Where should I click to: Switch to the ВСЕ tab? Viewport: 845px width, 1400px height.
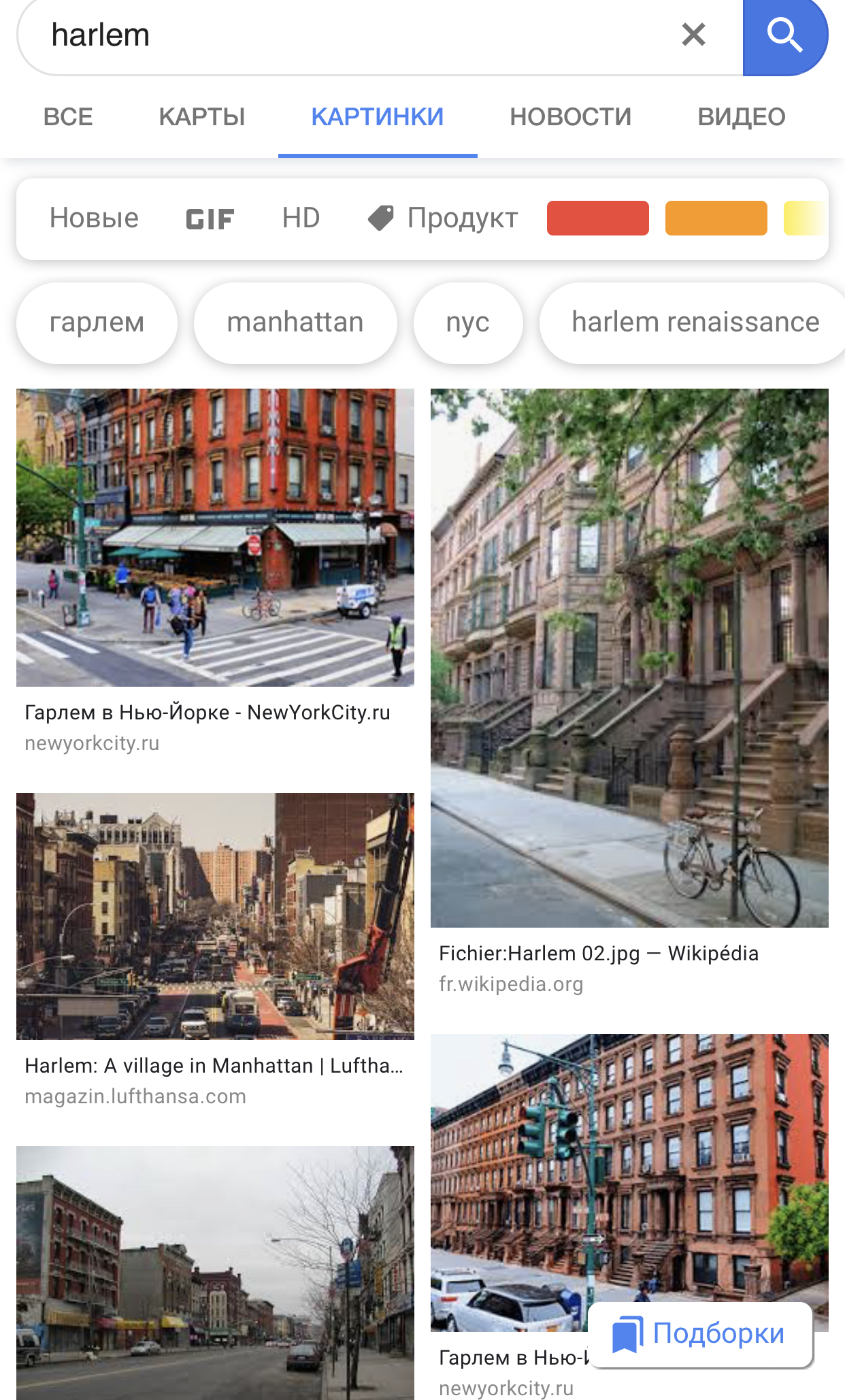(x=68, y=117)
